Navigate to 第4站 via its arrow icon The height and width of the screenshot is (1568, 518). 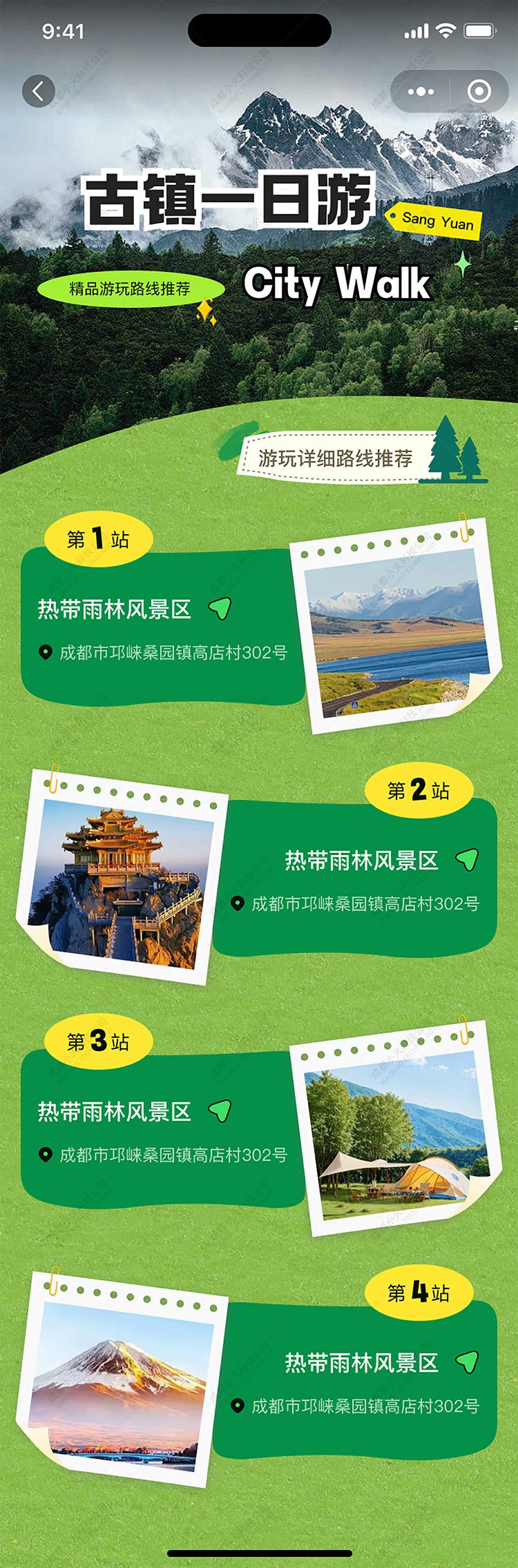[467, 1362]
